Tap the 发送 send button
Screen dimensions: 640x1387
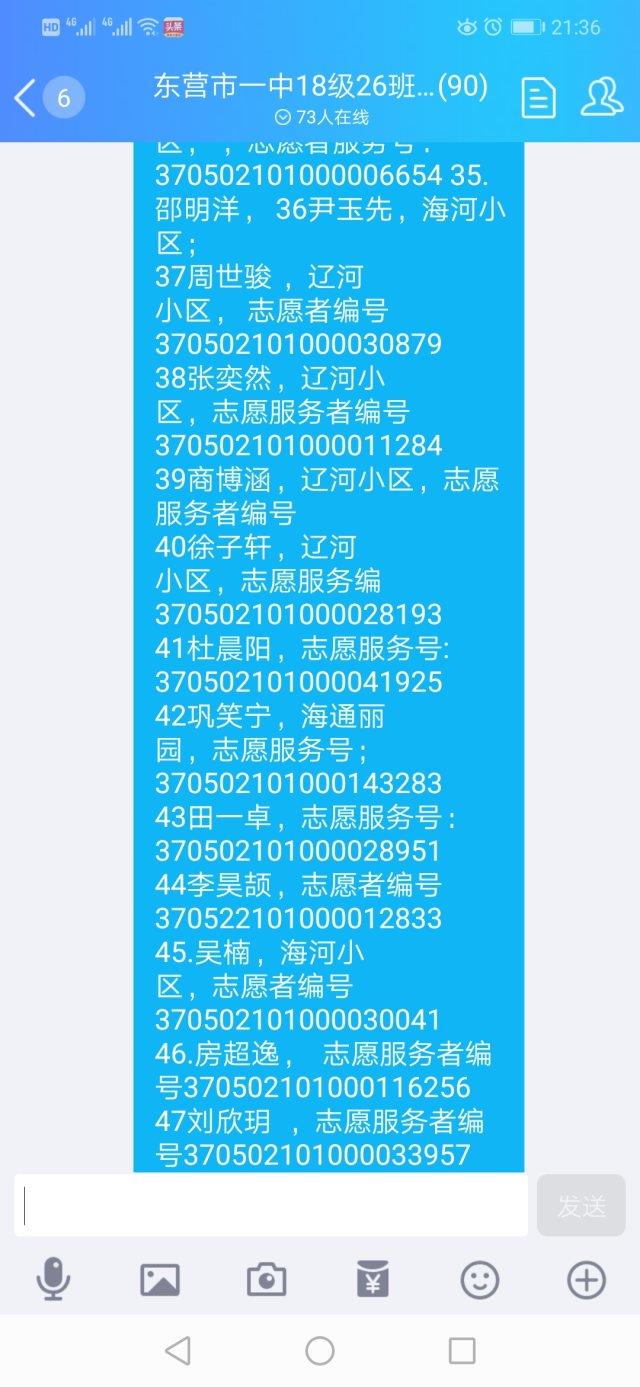581,1206
